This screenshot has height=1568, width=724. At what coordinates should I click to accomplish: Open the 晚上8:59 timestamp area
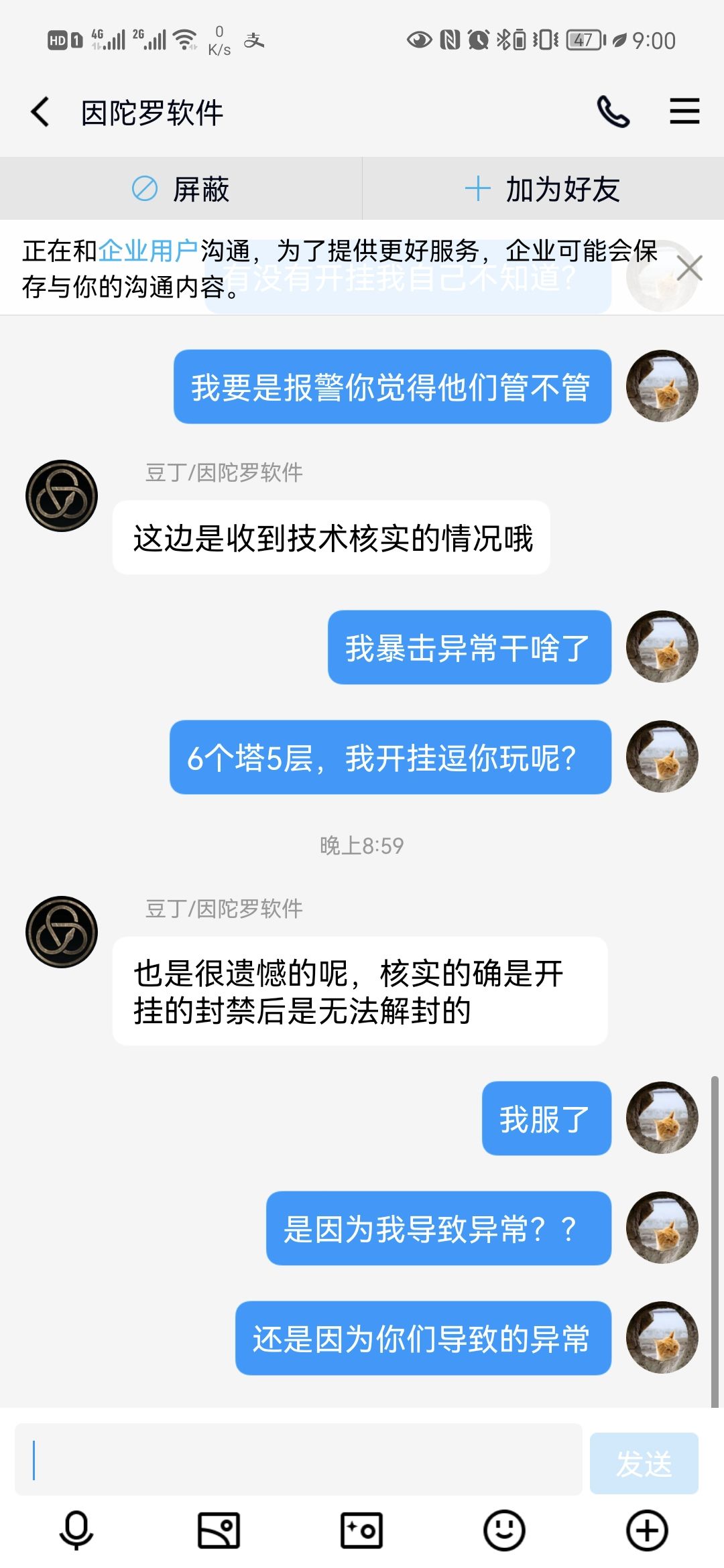click(362, 845)
